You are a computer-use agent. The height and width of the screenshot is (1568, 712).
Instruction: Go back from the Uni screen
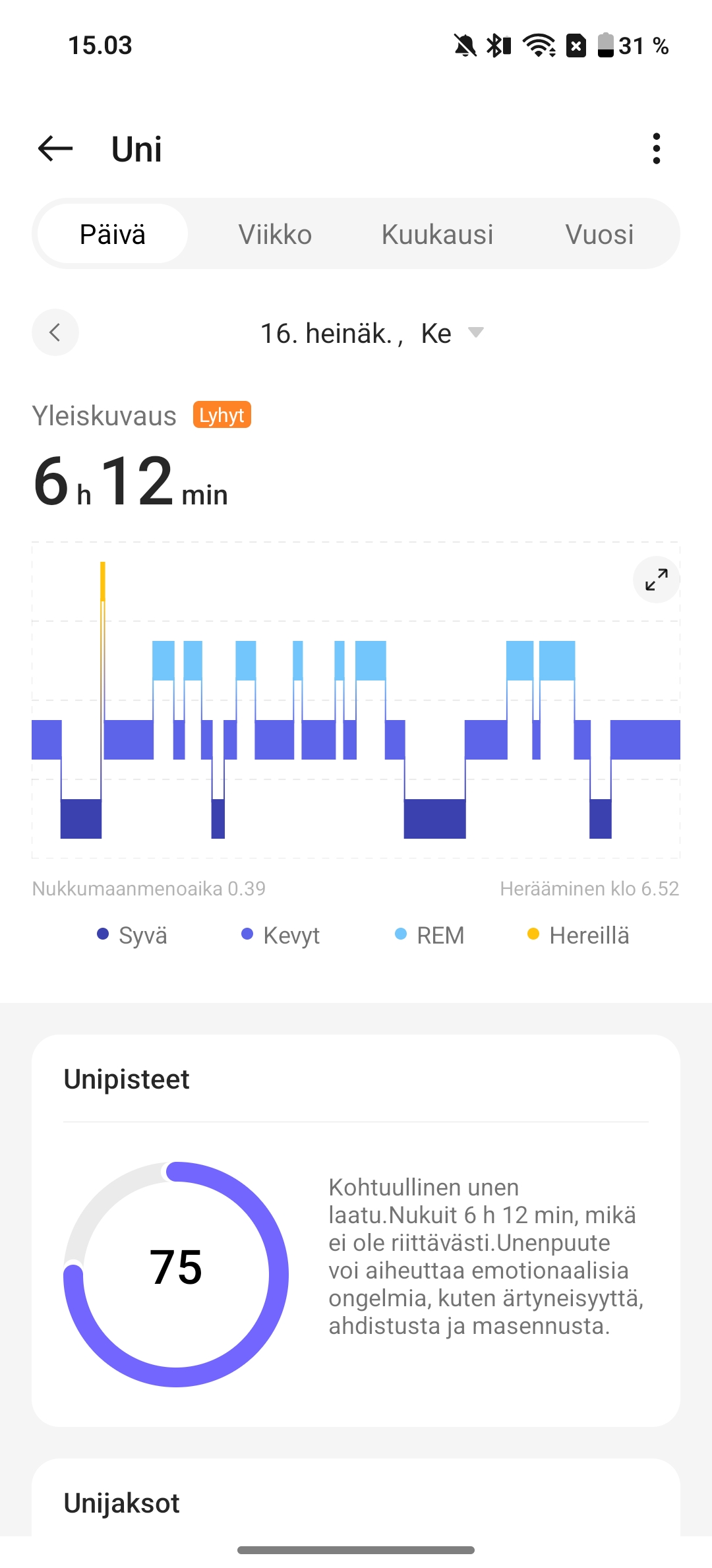[x=55, y=148]
